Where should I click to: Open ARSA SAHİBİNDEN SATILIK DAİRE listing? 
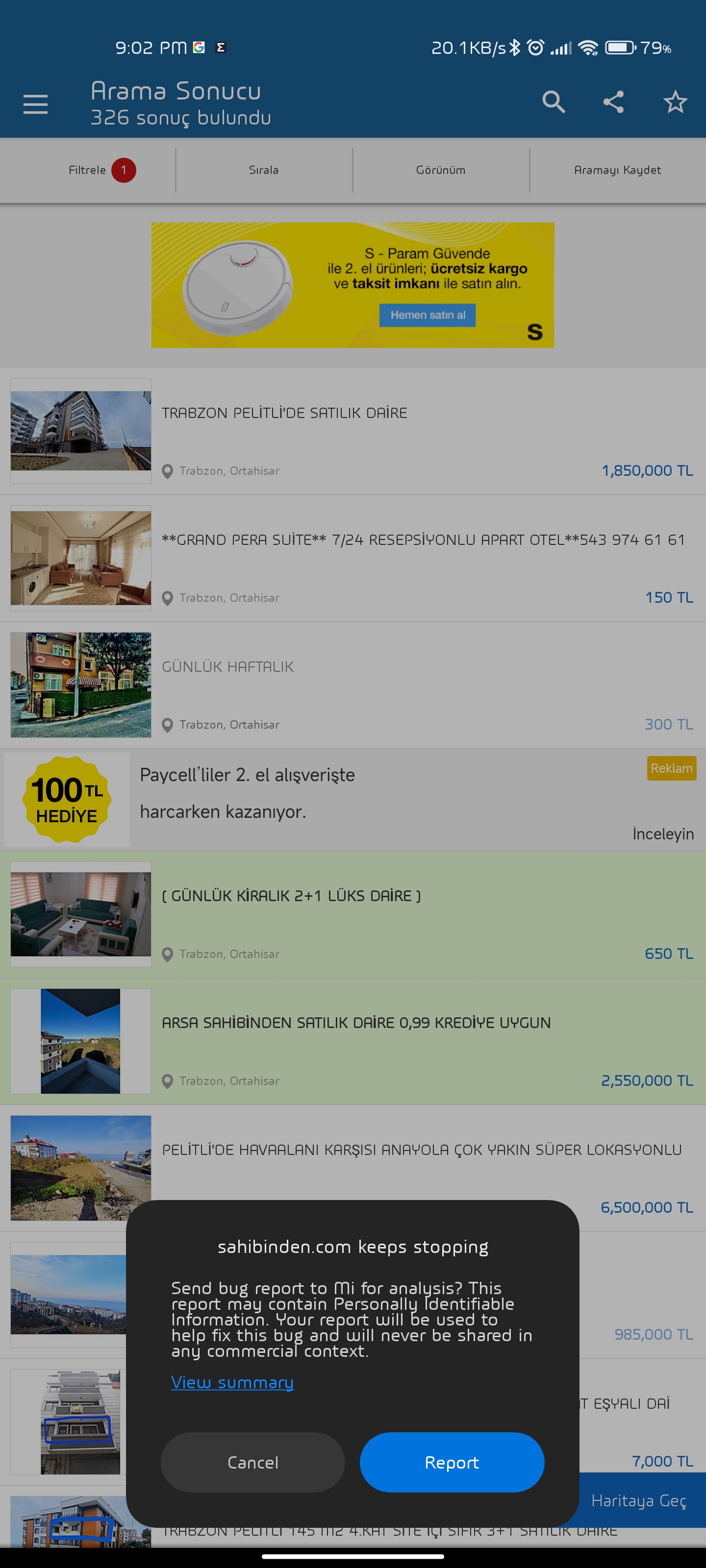pyautogui.click(x=353, y=1041)
